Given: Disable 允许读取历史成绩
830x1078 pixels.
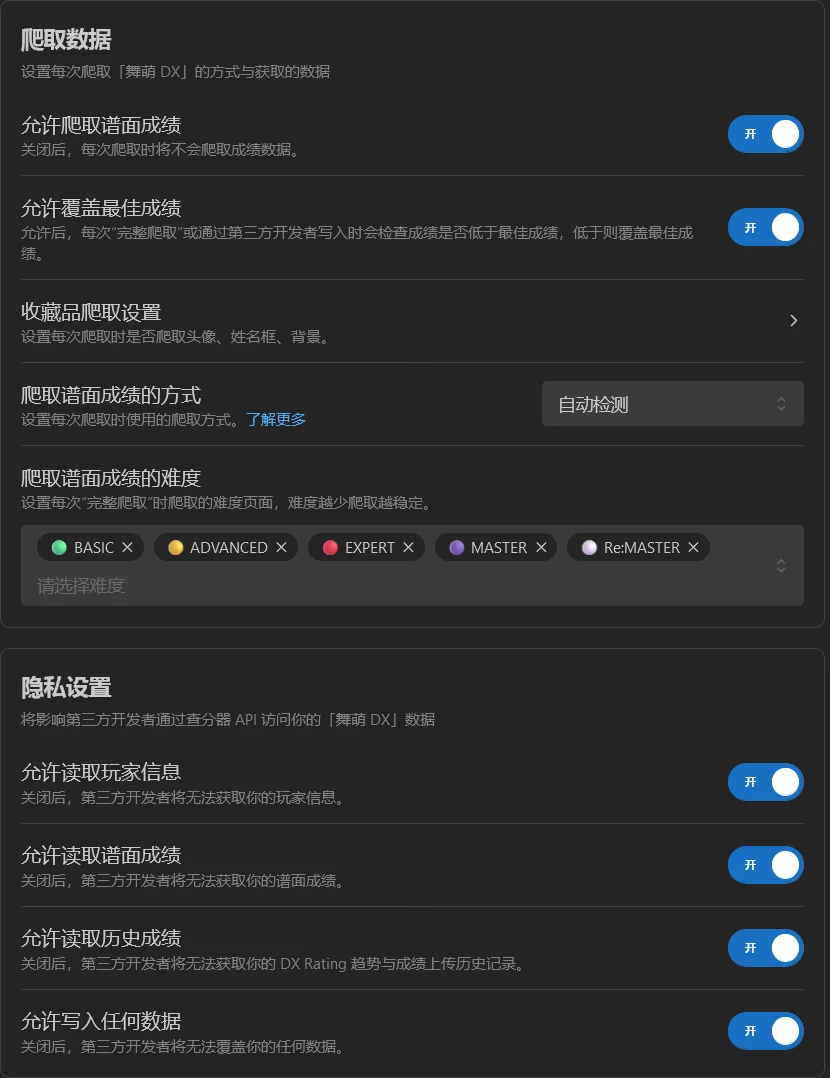Looking at the screenshot, I should click(765, 948).
